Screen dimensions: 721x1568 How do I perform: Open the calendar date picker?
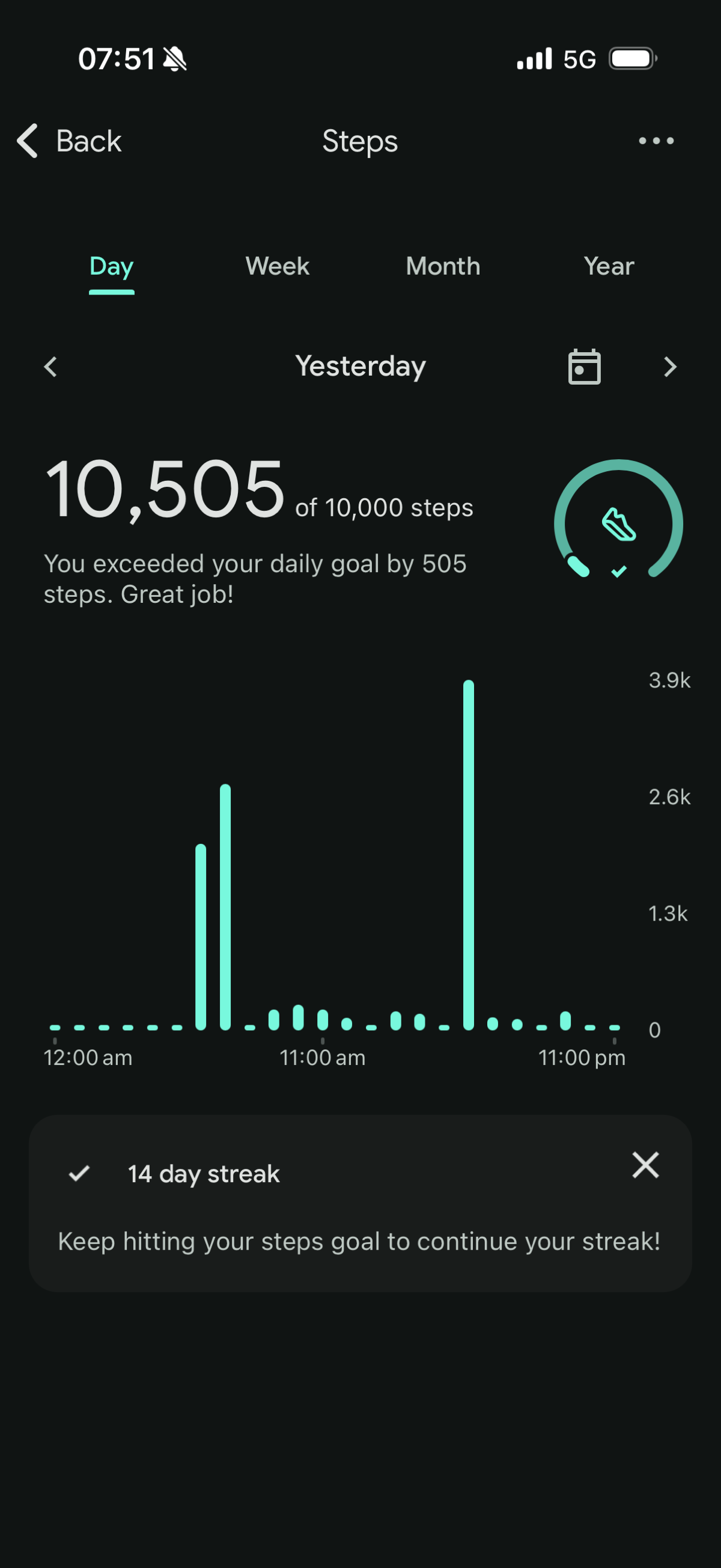584,367
